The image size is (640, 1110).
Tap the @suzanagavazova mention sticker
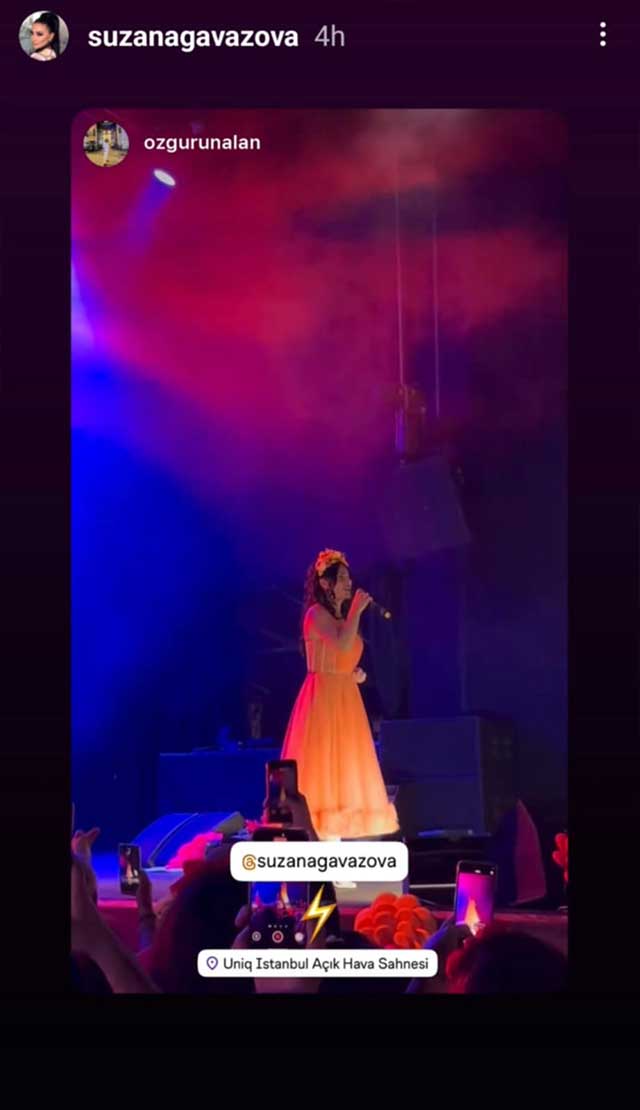pyautogui.click(x=319, y=861)
